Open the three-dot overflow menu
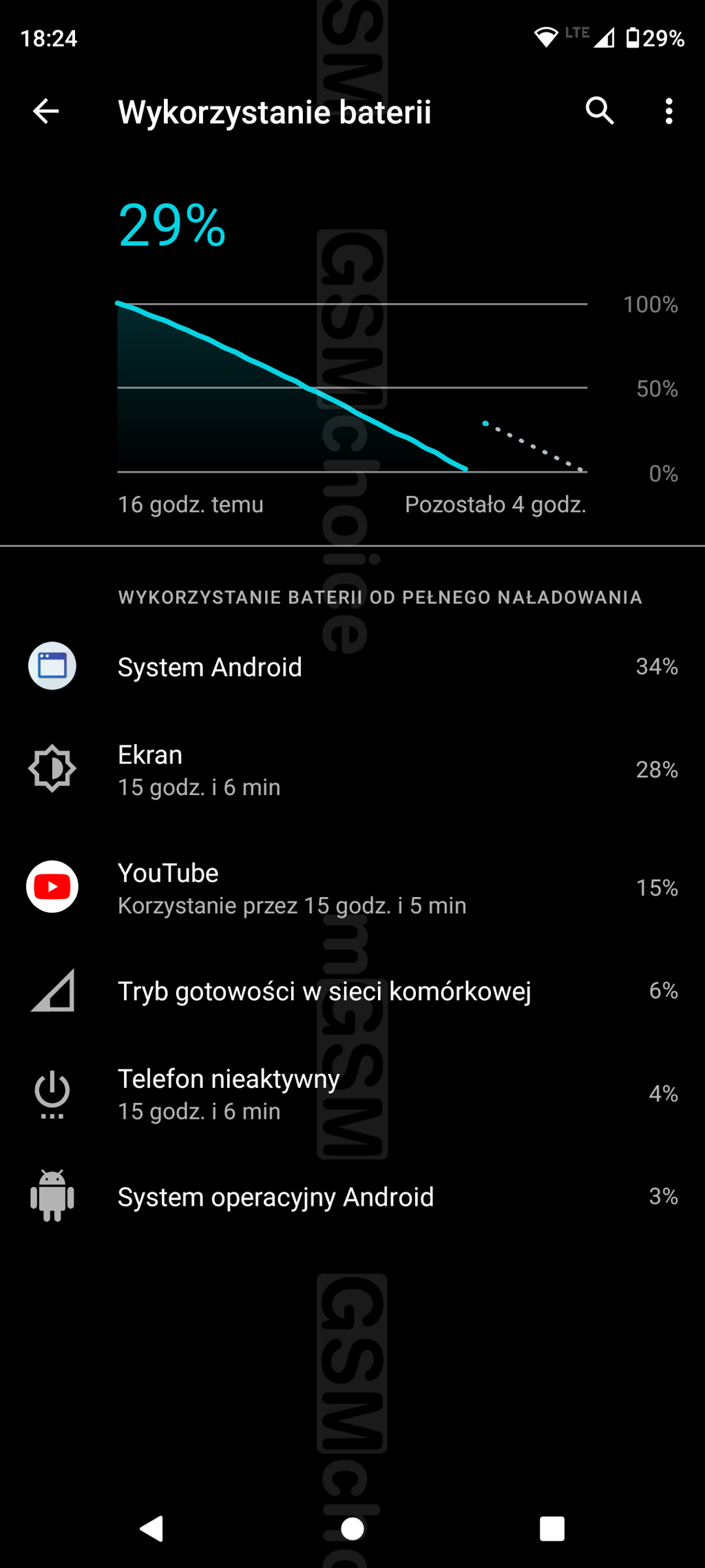 click(669, 111)
